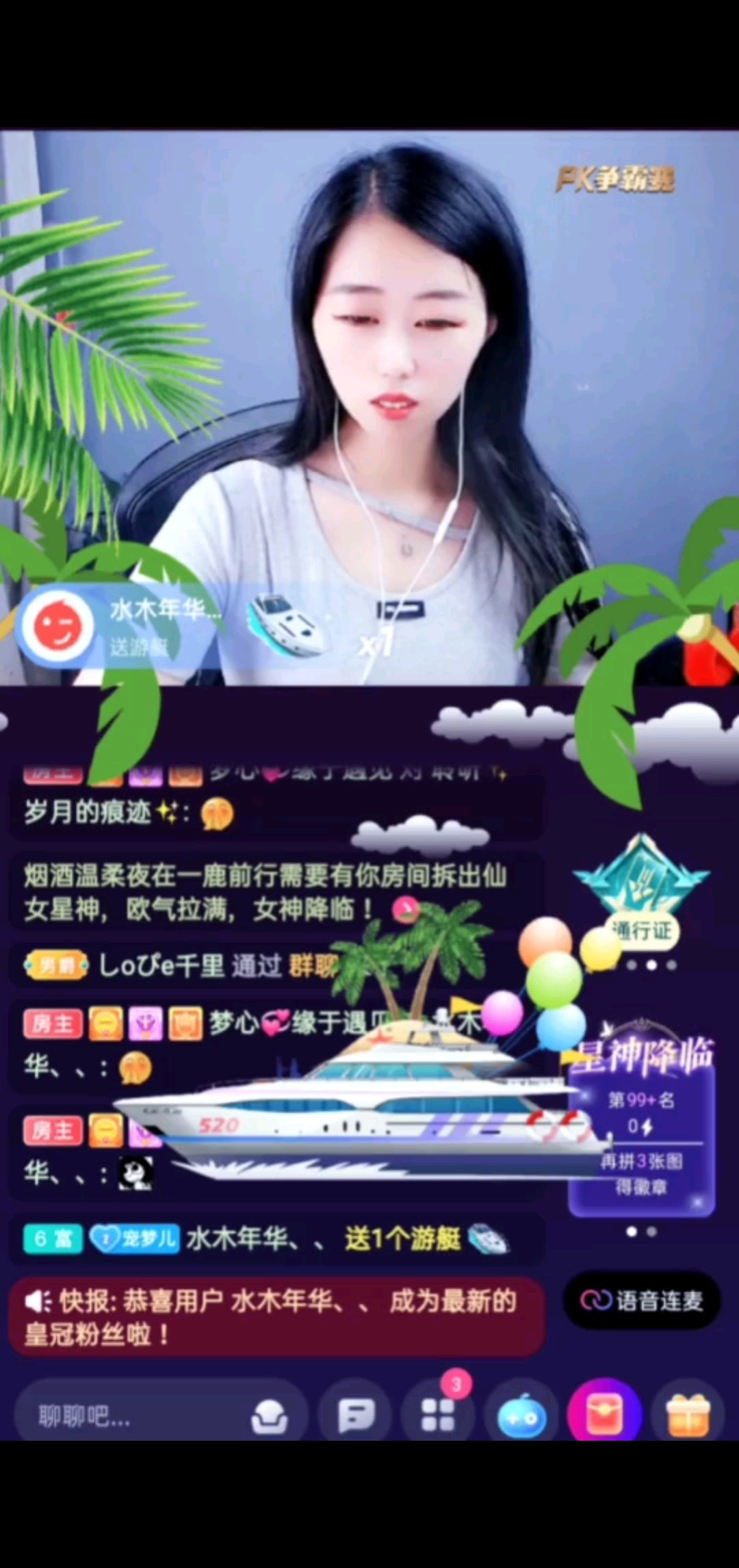Open the 聊聊吧 chat input field
Screen dimensions: 739x1568
pos(123,1415)
